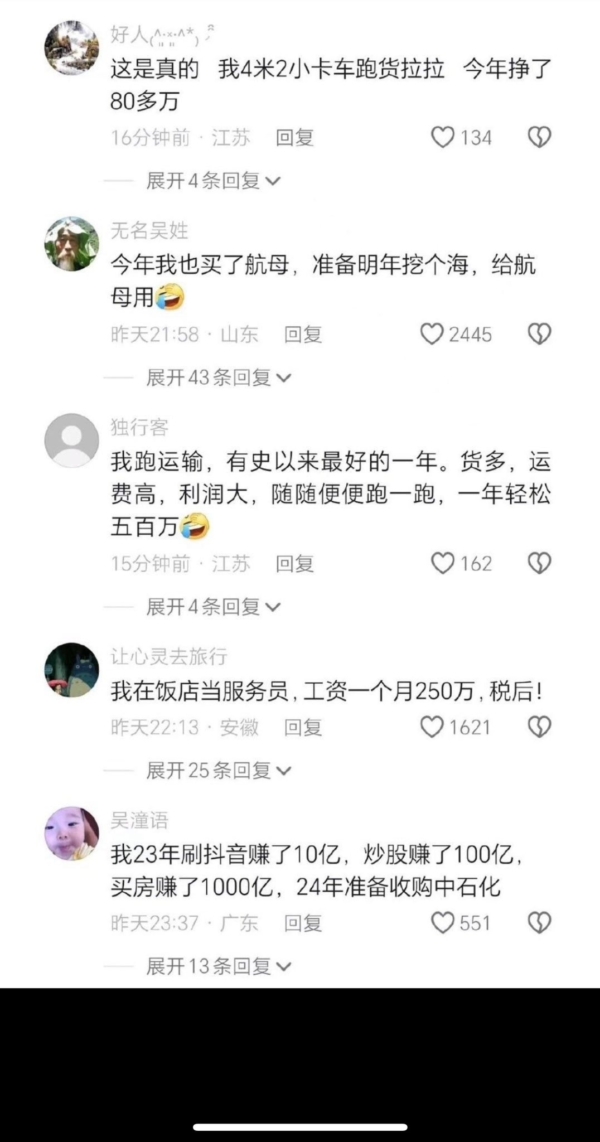This screenshot has width=600, height=1142.
Task: Expand the 43 replies
Action: click(218, 377)
